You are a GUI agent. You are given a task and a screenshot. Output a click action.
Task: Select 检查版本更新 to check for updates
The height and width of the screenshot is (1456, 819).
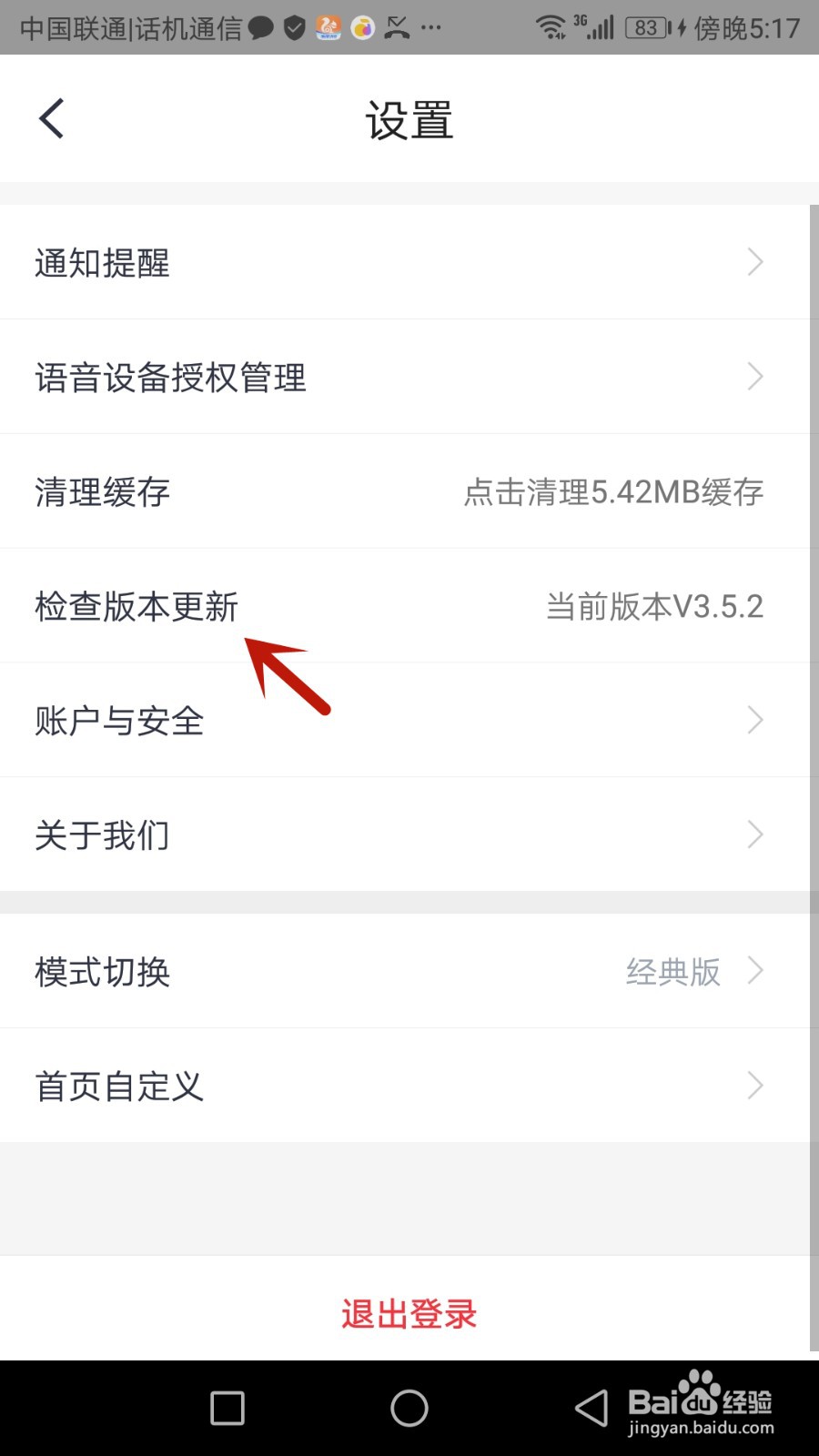[135, 606]
